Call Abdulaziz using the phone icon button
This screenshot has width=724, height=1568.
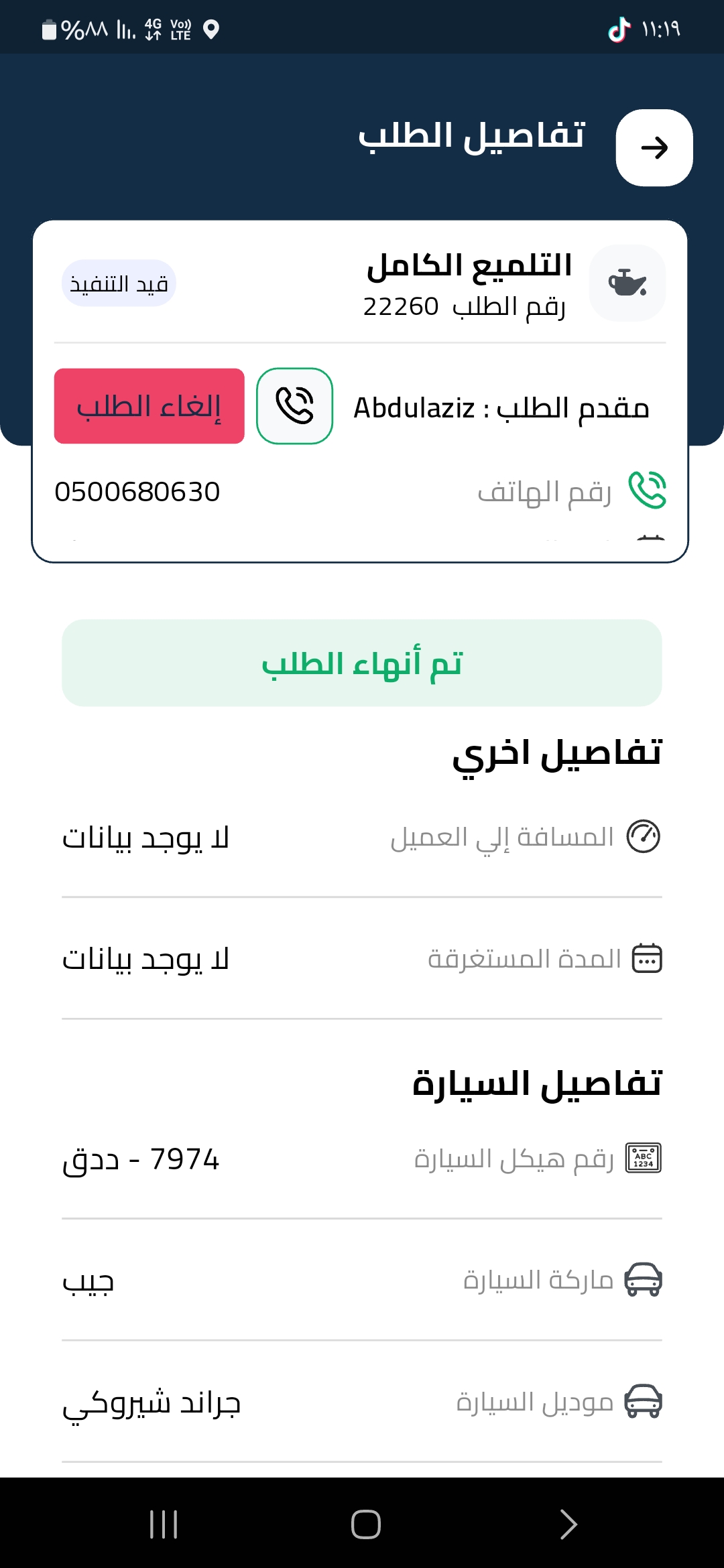[295, 406]
